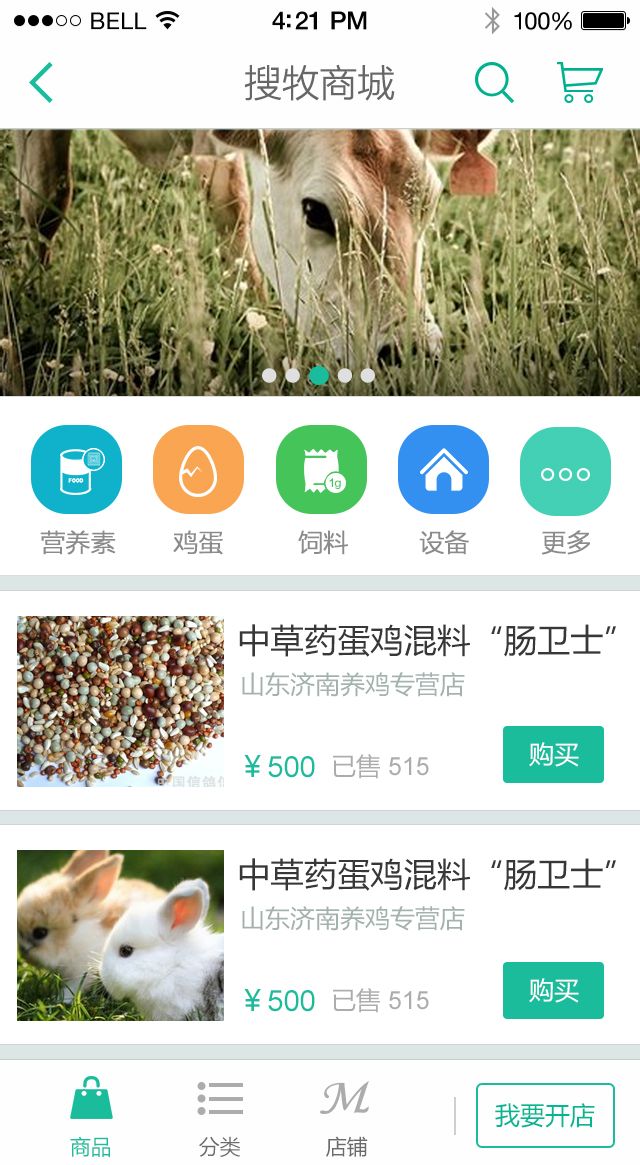Viewport: 640px width, 1165px height.
Task: Tap the 我要开店 button
Action: pyautogui.click(x=545, y=1115)
